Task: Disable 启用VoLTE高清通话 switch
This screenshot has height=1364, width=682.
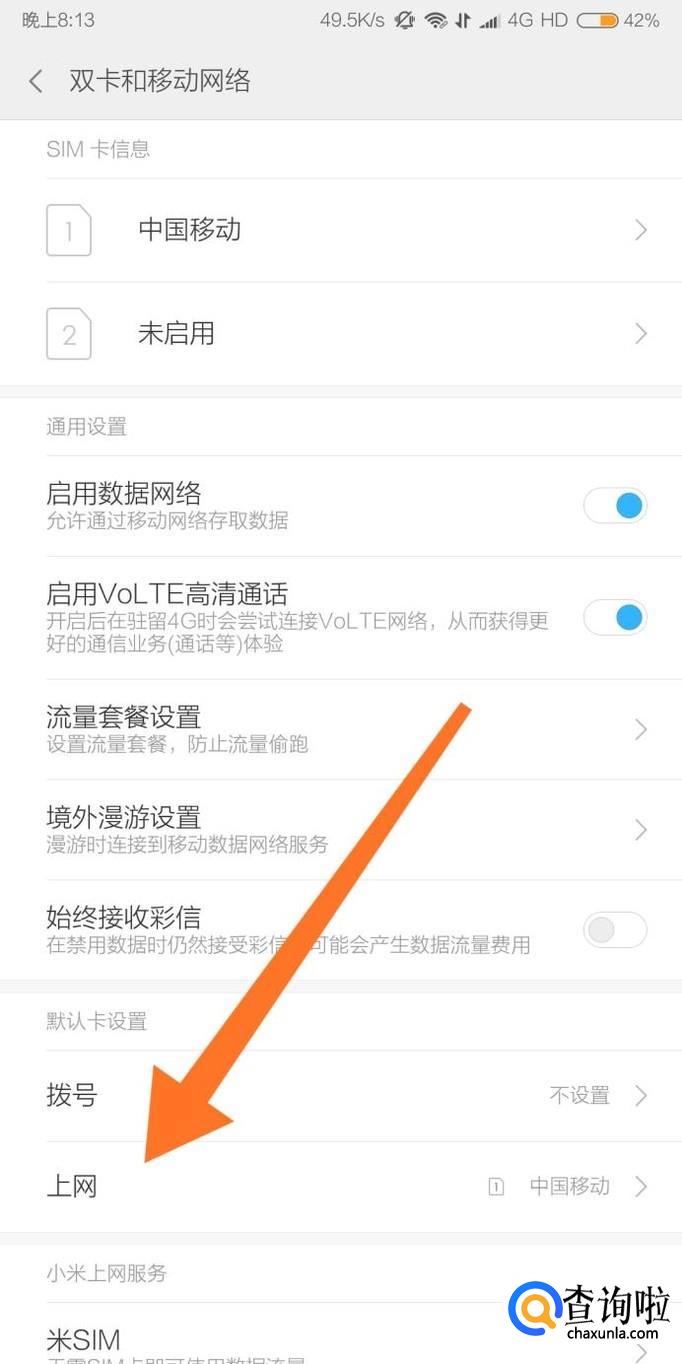Action: coord(615,618)
